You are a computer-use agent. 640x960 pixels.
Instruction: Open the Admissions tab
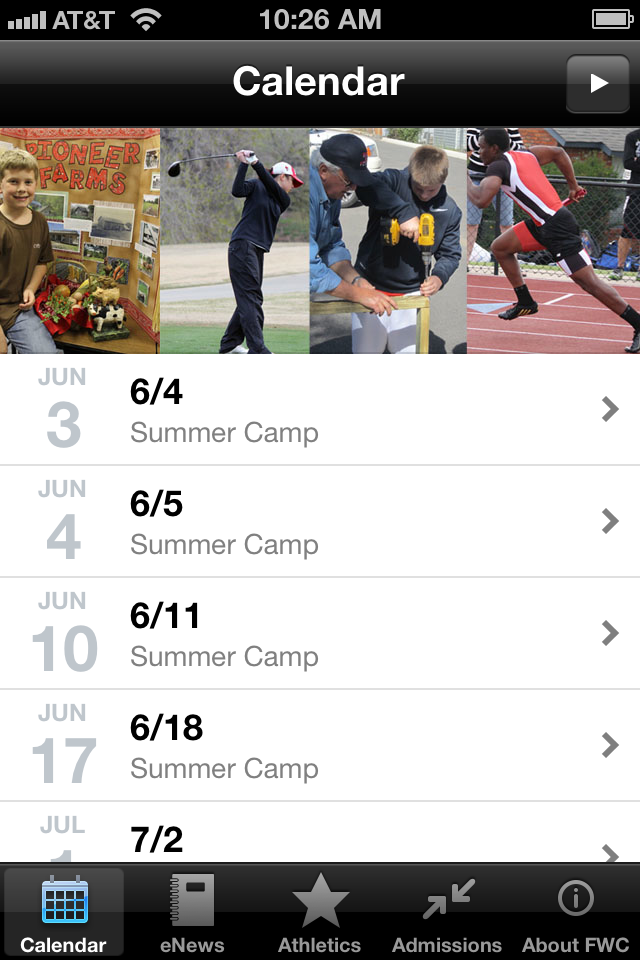[x=447, y=912]
